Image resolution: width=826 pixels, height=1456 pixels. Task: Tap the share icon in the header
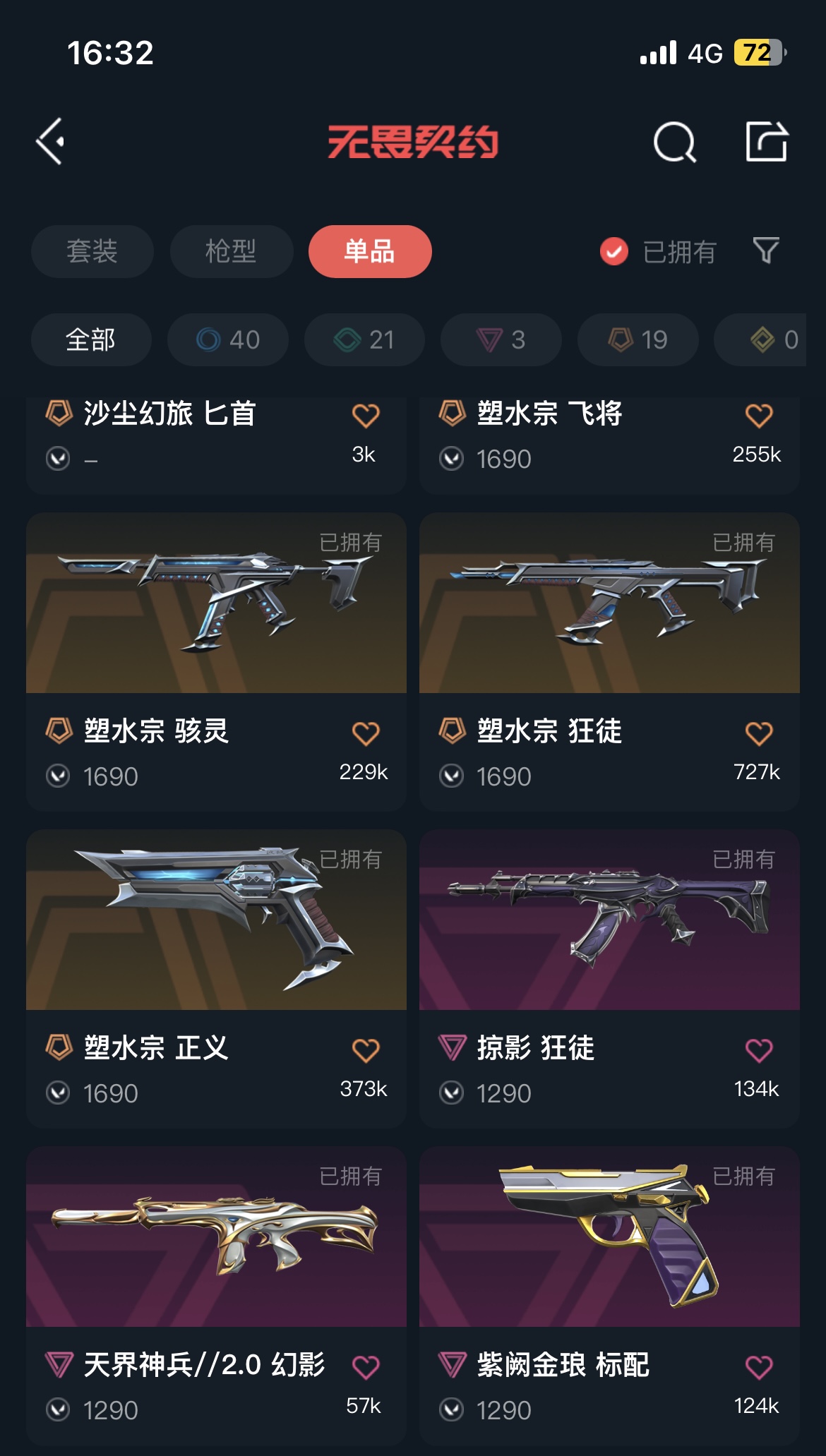tap(767, 142)
